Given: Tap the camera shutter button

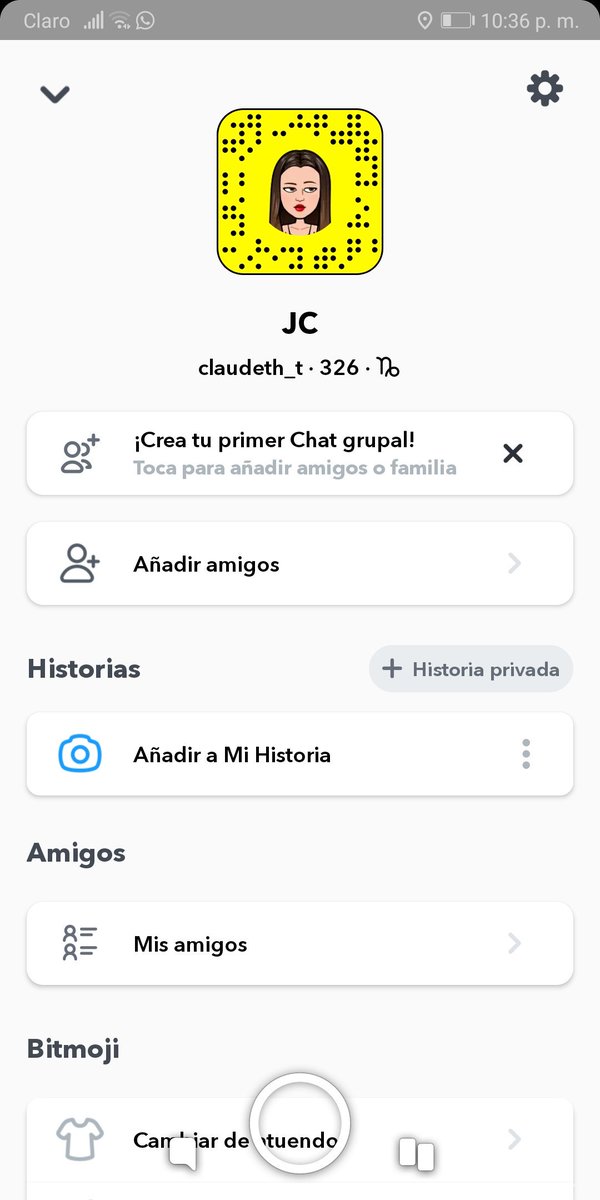Looking at the screenshot, I should pyautogui.click(x=300, y=1124).
